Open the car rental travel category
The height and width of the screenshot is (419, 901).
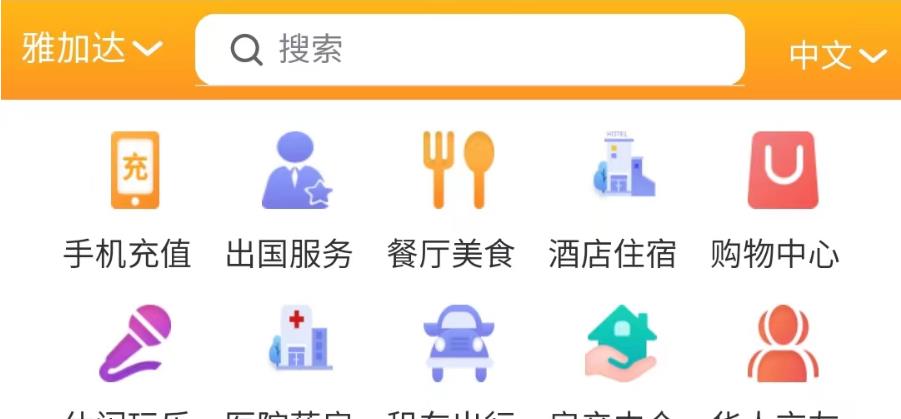click(x=457, y=345)
